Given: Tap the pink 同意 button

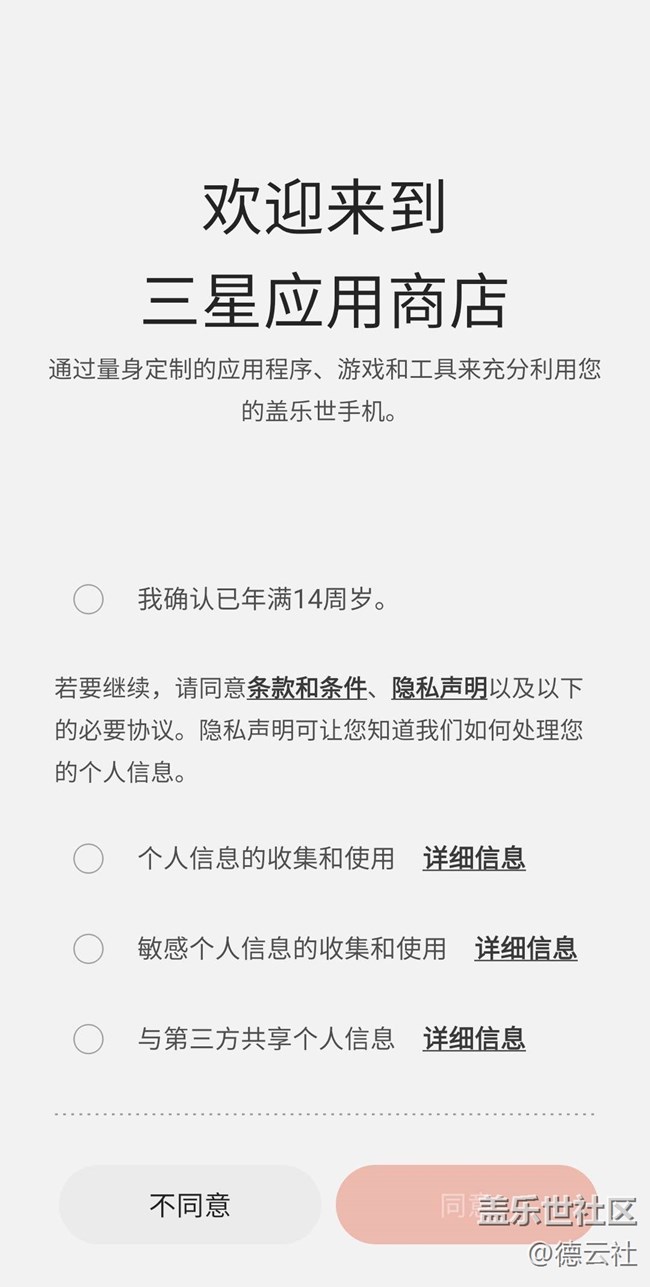Looking at the screenshot, I should (466, 1205).
